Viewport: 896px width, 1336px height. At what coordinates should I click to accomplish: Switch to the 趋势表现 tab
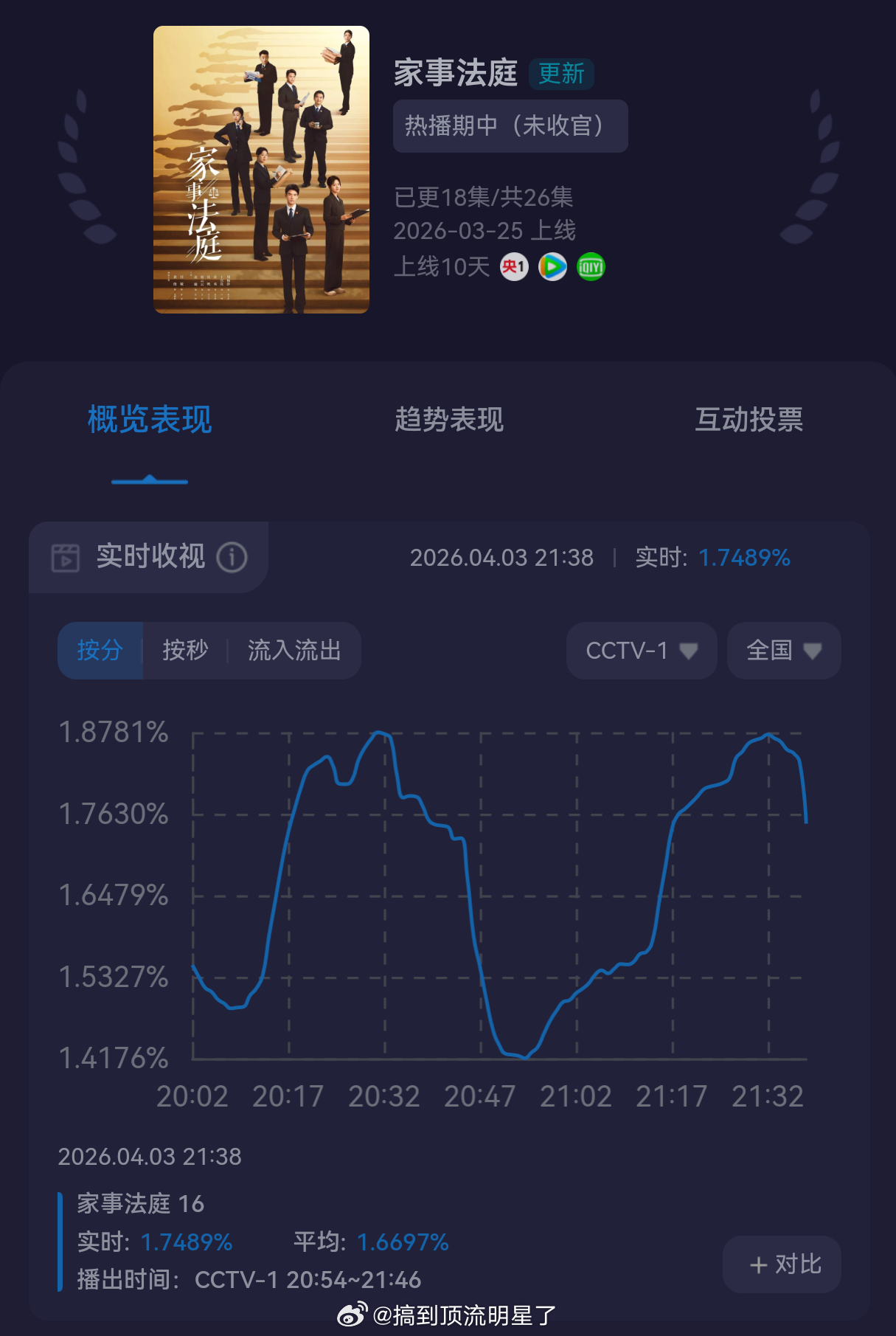pos(448,420)
